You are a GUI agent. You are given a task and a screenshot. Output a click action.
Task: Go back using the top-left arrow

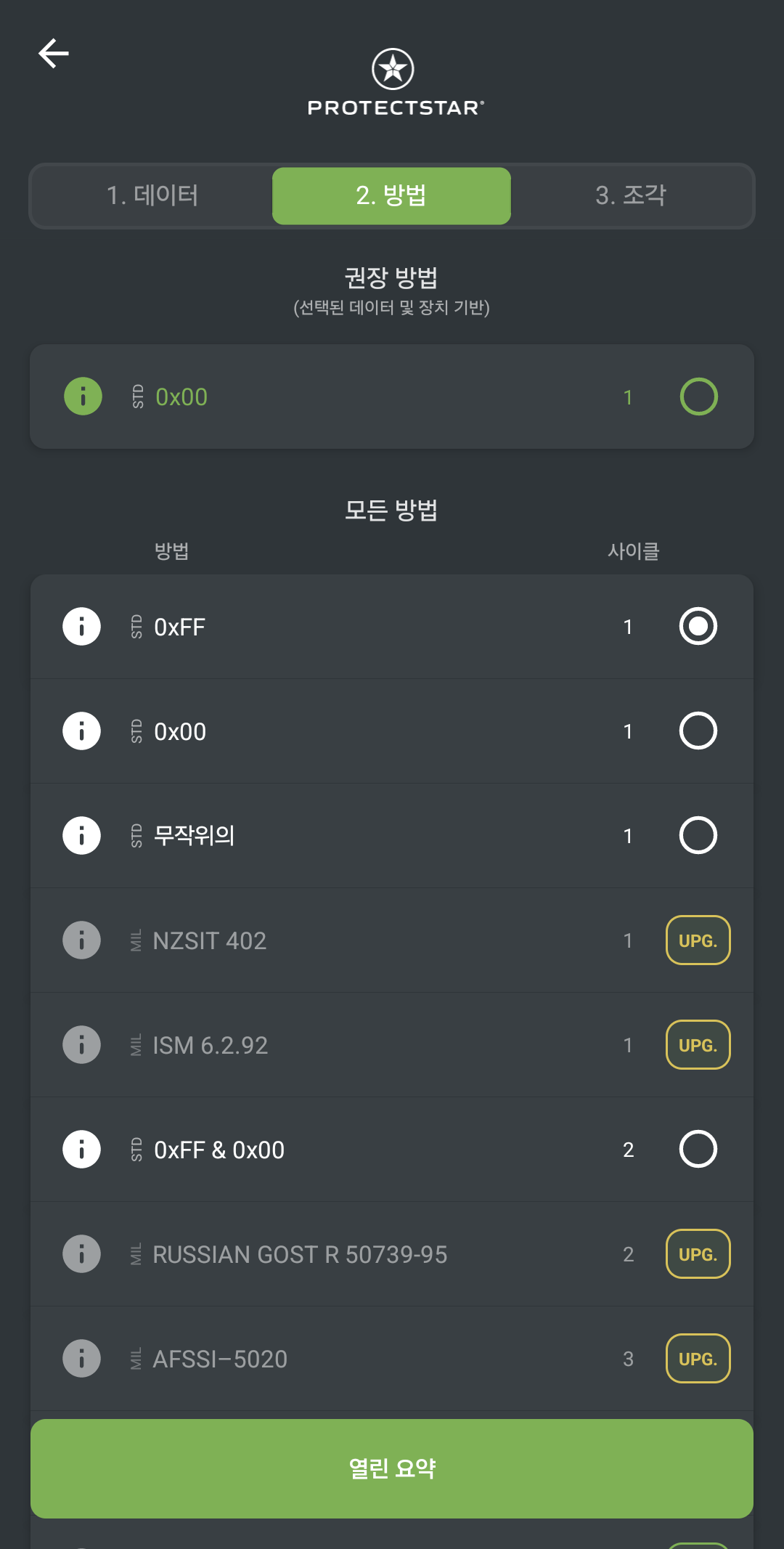point(54,54)
